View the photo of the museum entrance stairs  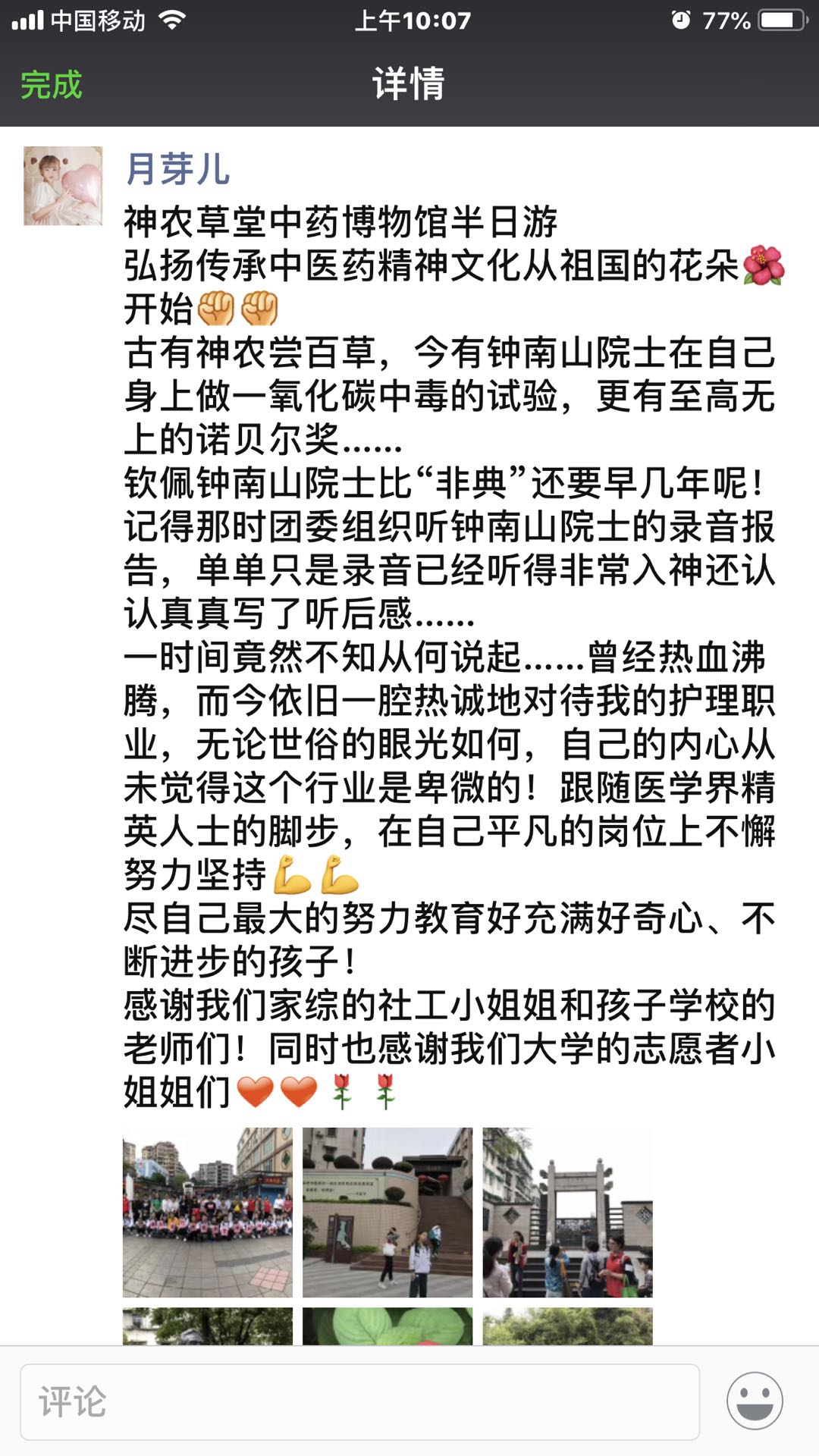[x=388, y=1212]
